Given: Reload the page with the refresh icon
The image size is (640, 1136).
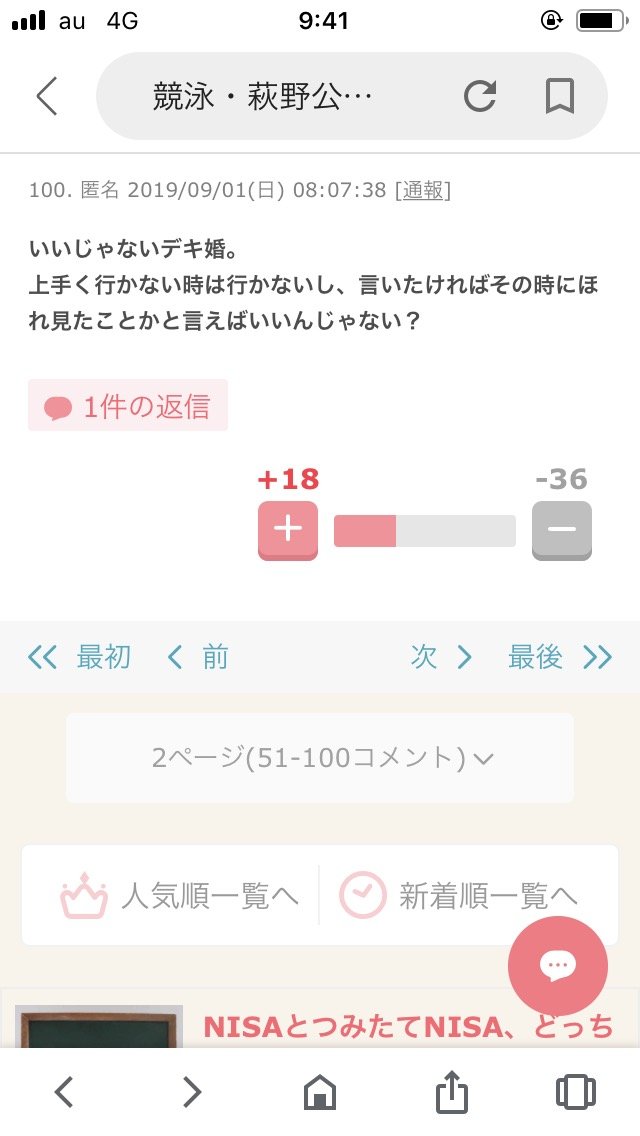Looking at the screenshot, I should pos(479,96).
